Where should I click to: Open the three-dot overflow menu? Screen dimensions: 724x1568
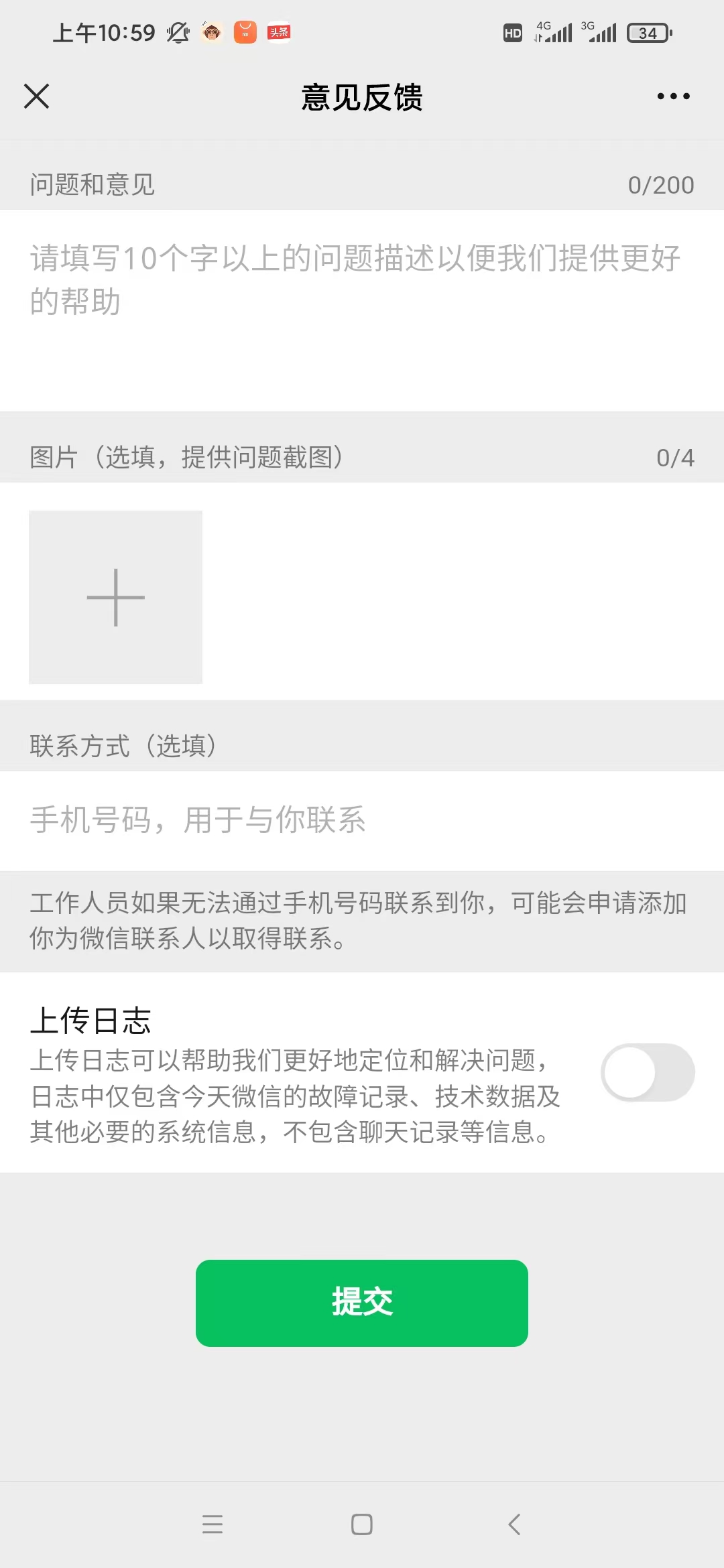[x=673, y=96]
